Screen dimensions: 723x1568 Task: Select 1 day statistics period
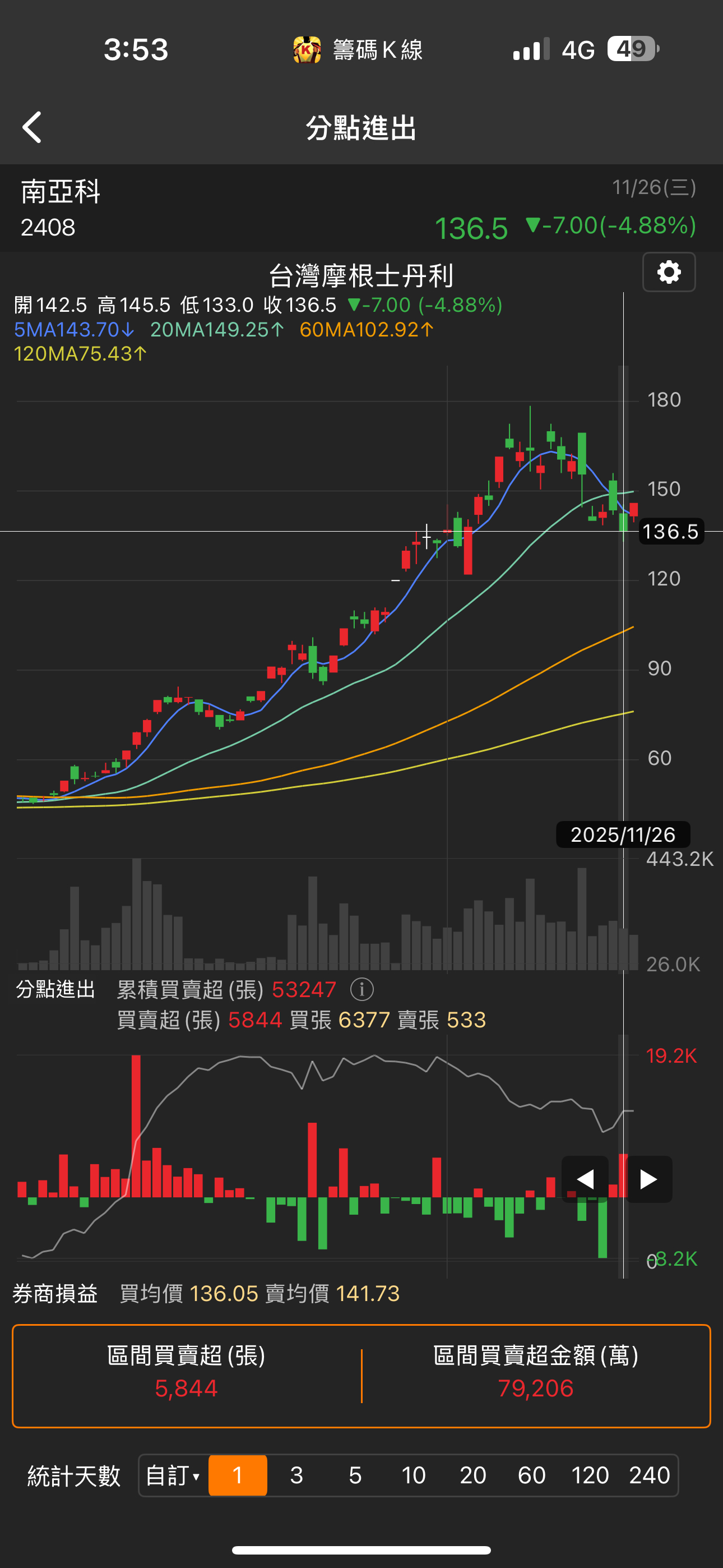click(x=238, y=1475)
